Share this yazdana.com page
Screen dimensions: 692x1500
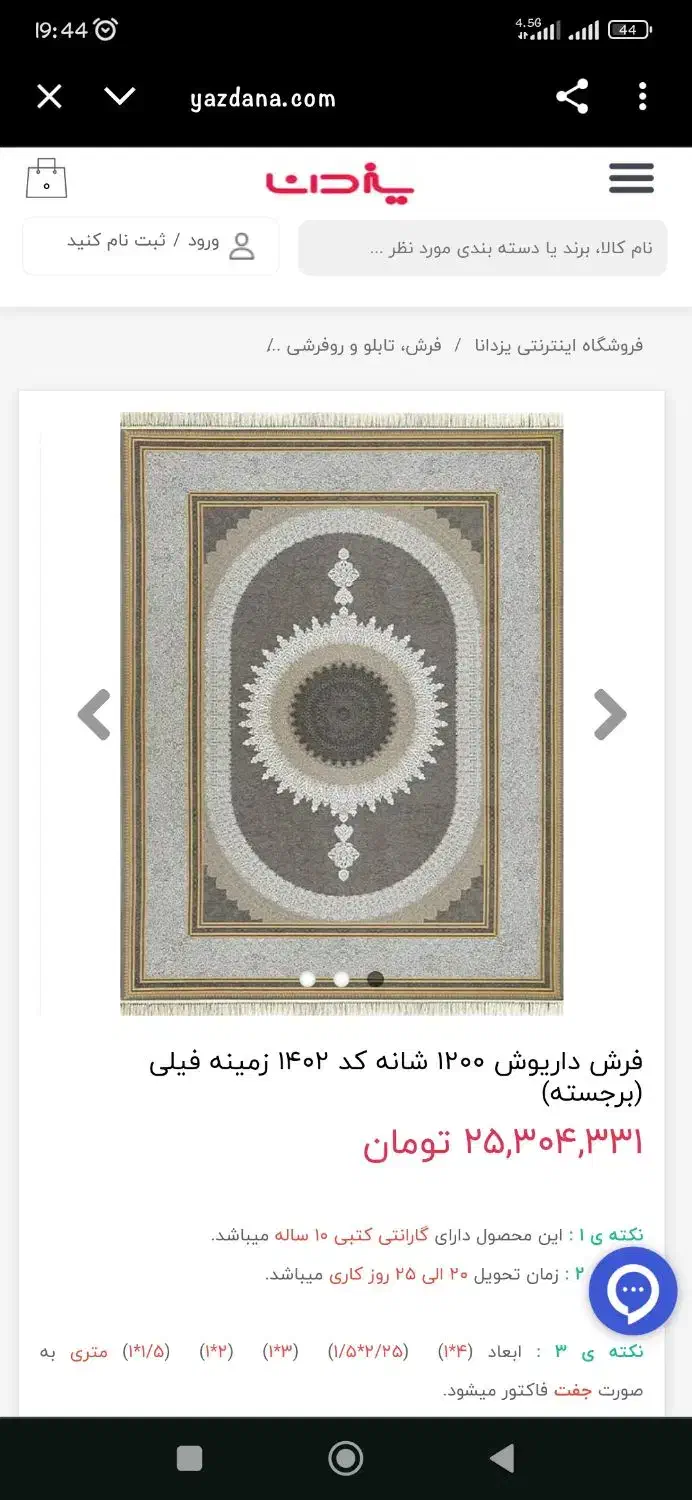pyautogui.click(x=572, y=97)
